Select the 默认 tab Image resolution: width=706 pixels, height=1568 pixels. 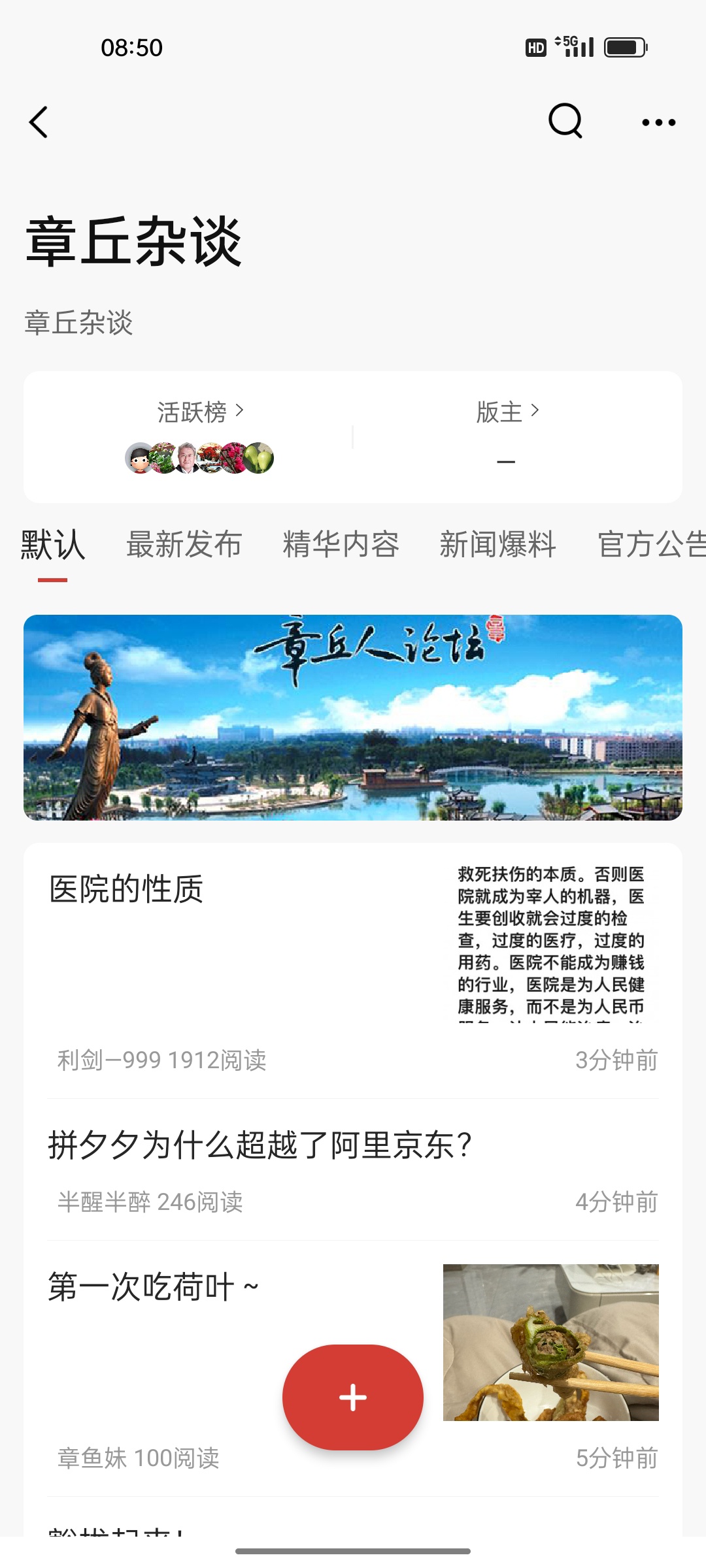coord(53,544)
